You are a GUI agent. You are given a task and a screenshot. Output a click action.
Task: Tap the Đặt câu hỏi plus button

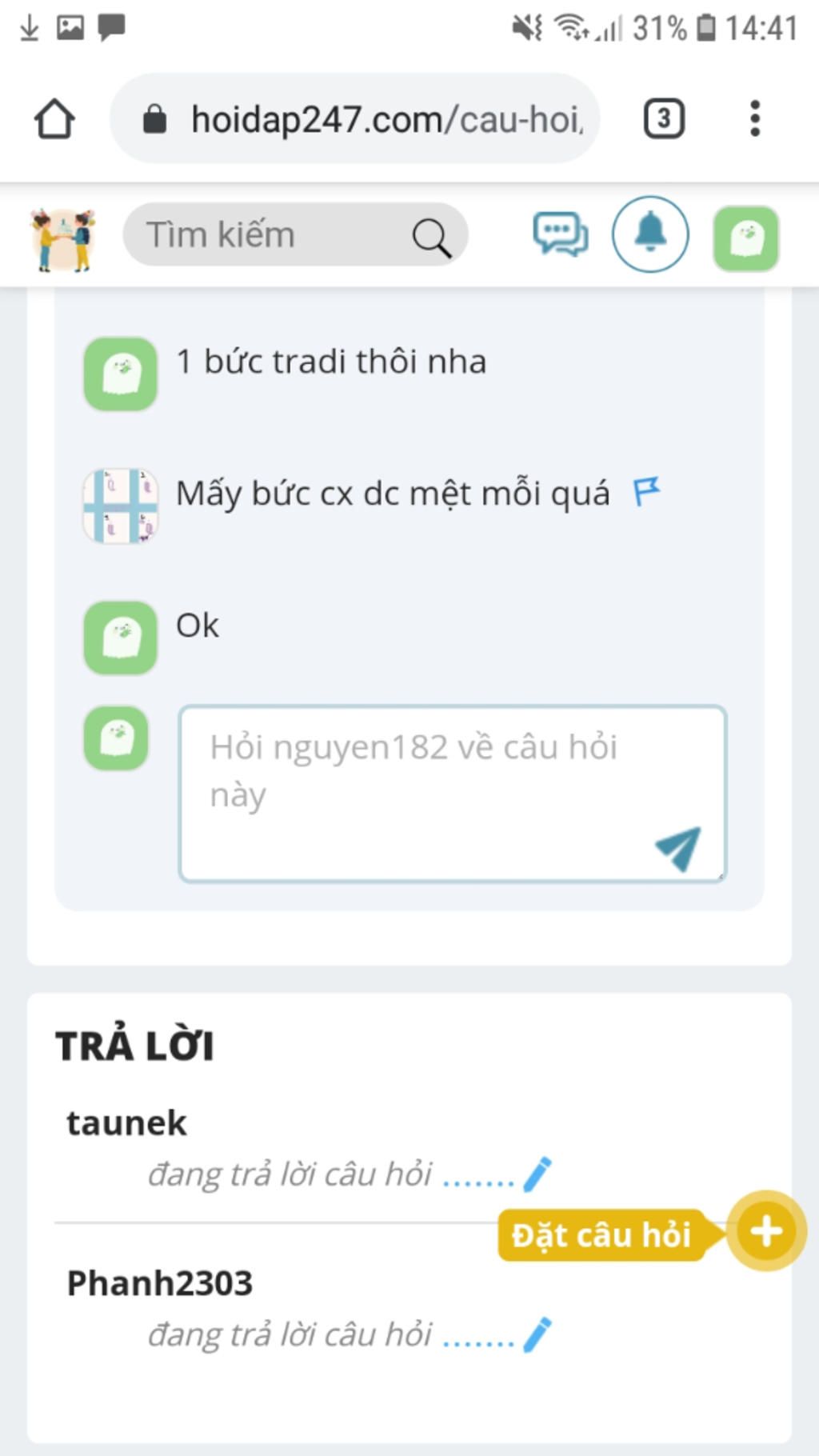click(765, 1231)
